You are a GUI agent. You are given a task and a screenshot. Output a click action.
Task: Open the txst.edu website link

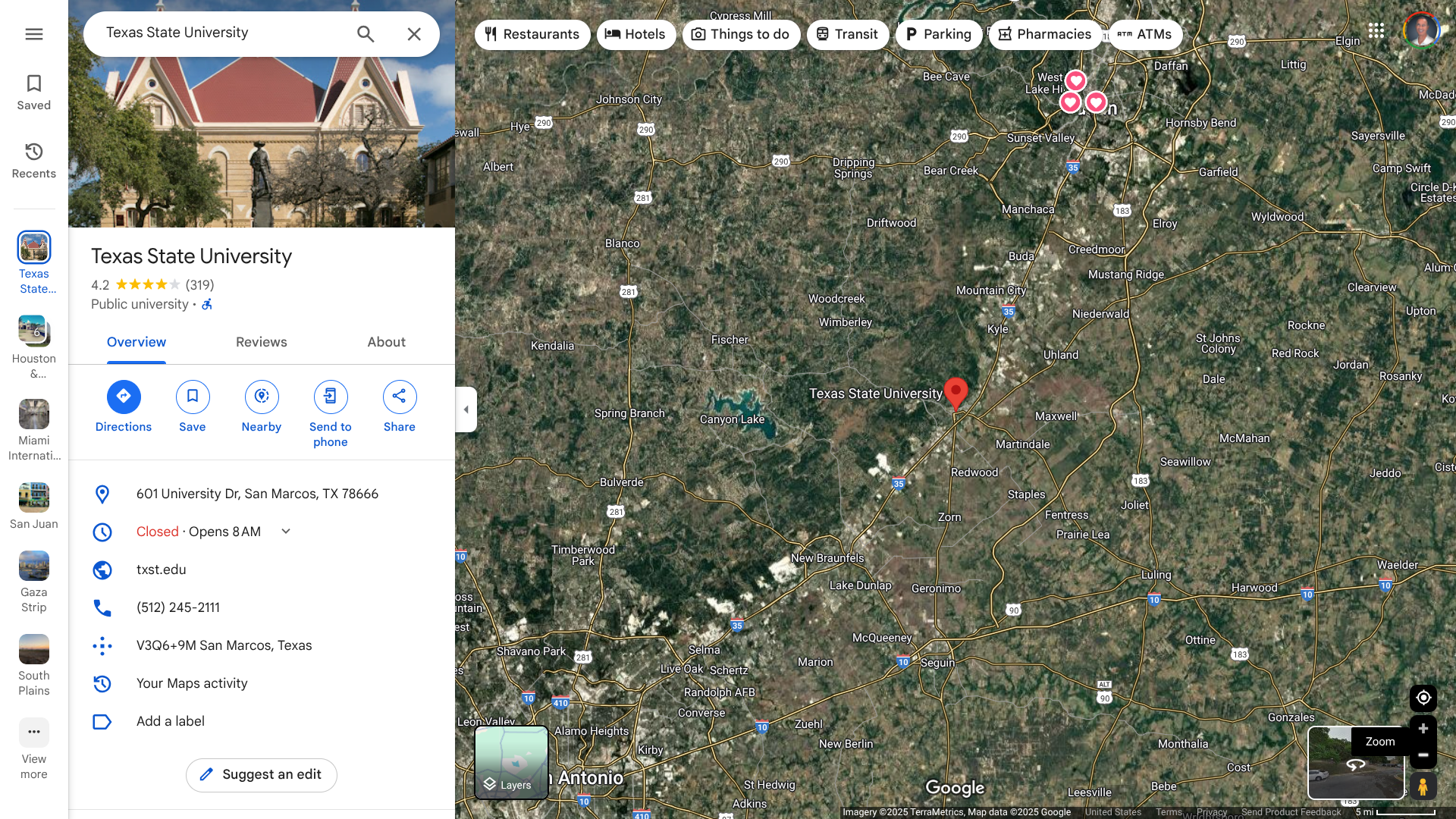[161, 570]
